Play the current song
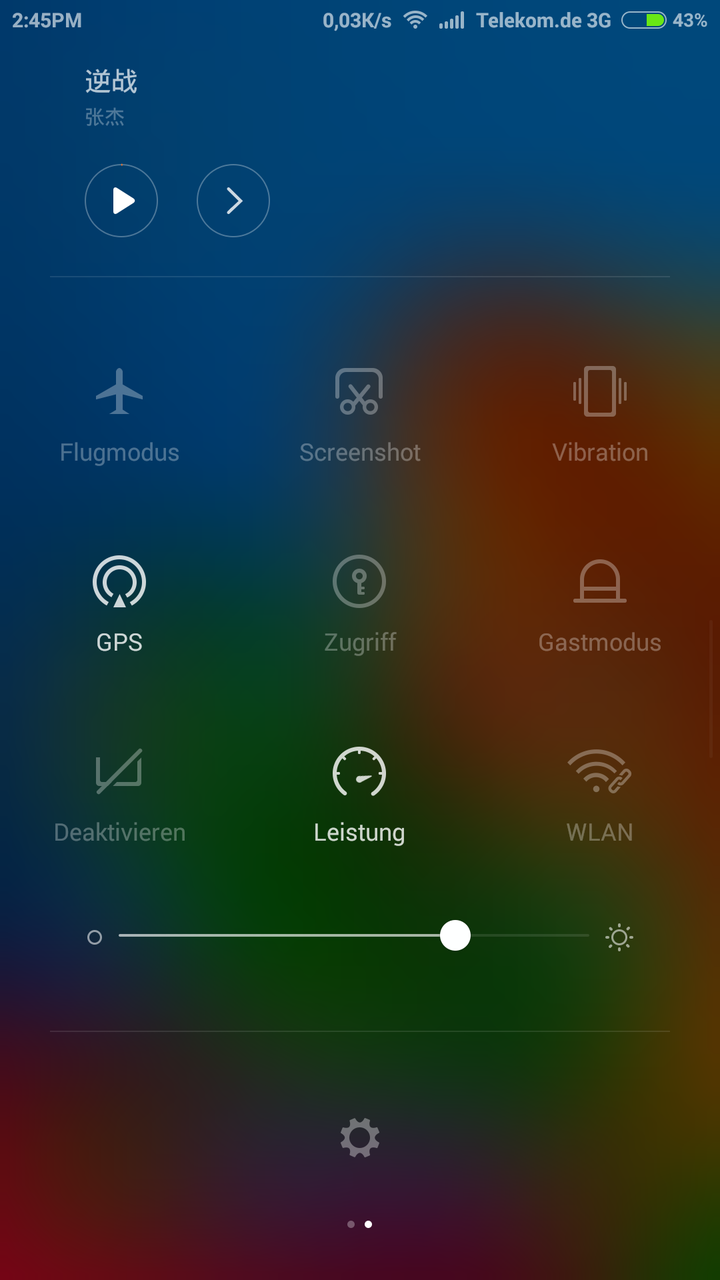This screenshot has width=720, height=1280. coord(121,201)
